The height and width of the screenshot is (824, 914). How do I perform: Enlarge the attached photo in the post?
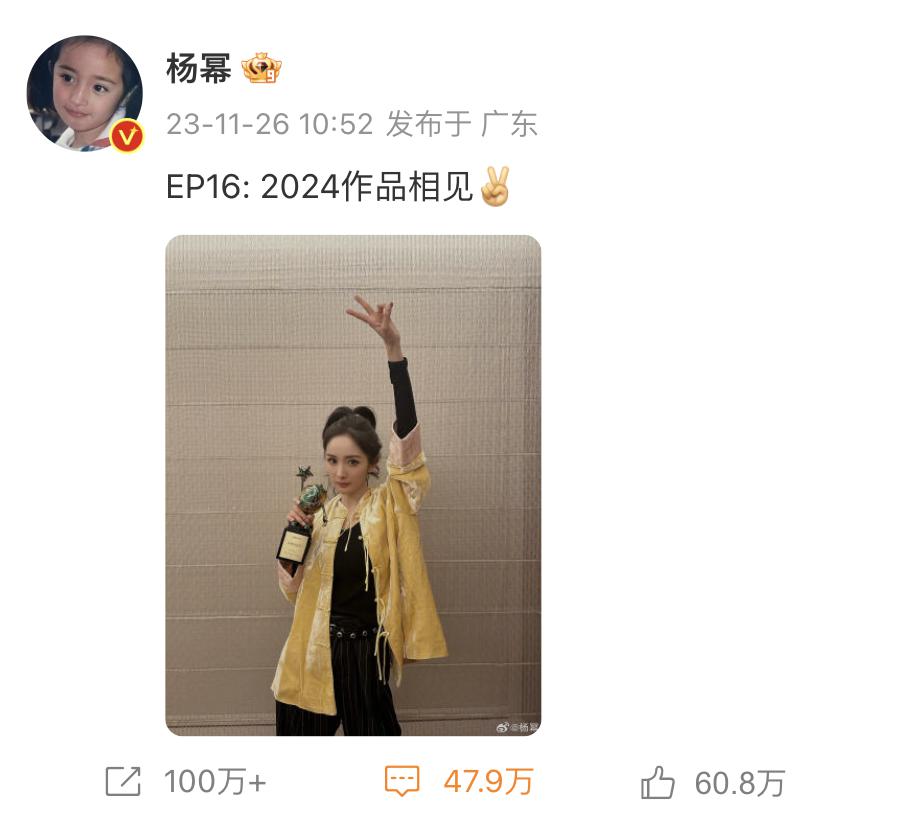(353, 485)
